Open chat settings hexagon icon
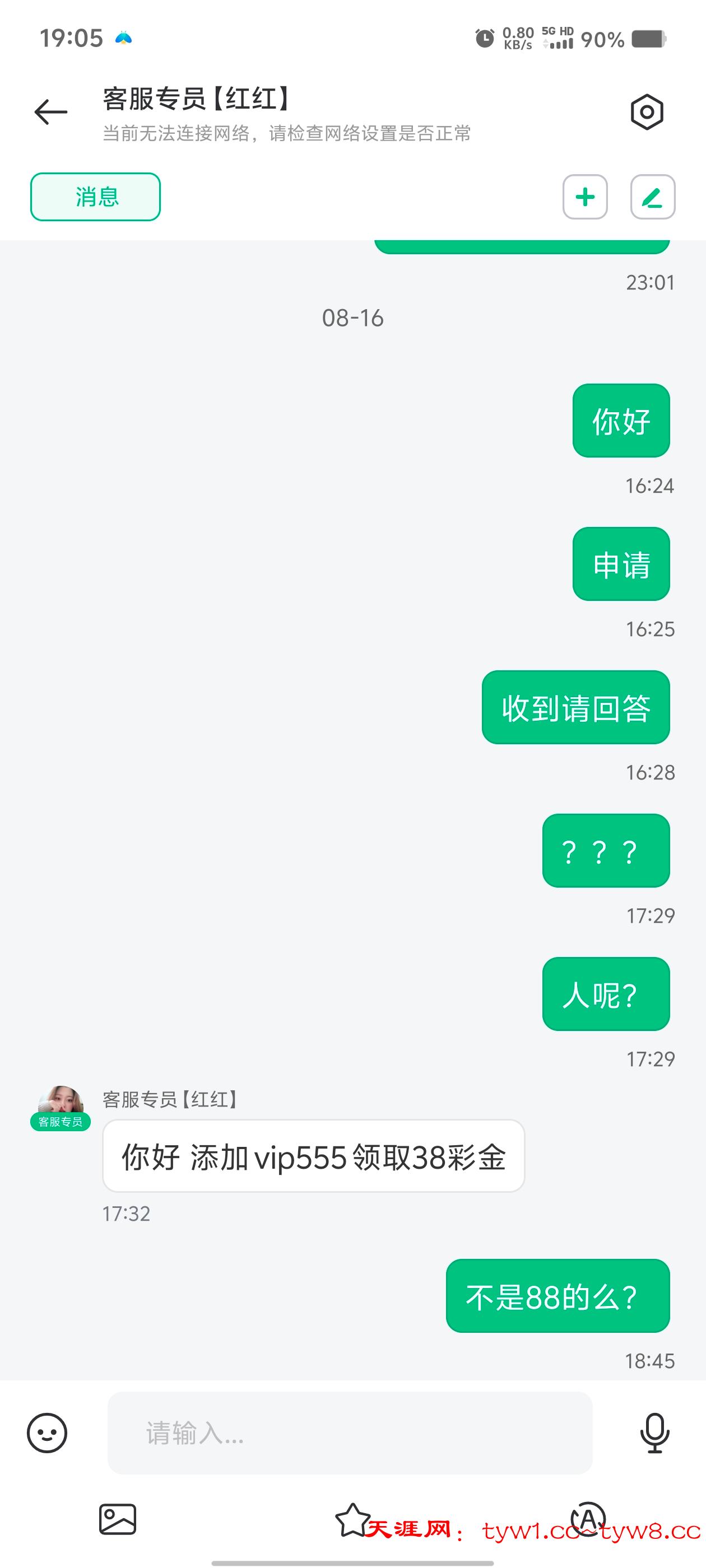Screen dimensions: 706x1568 (646, 112)
